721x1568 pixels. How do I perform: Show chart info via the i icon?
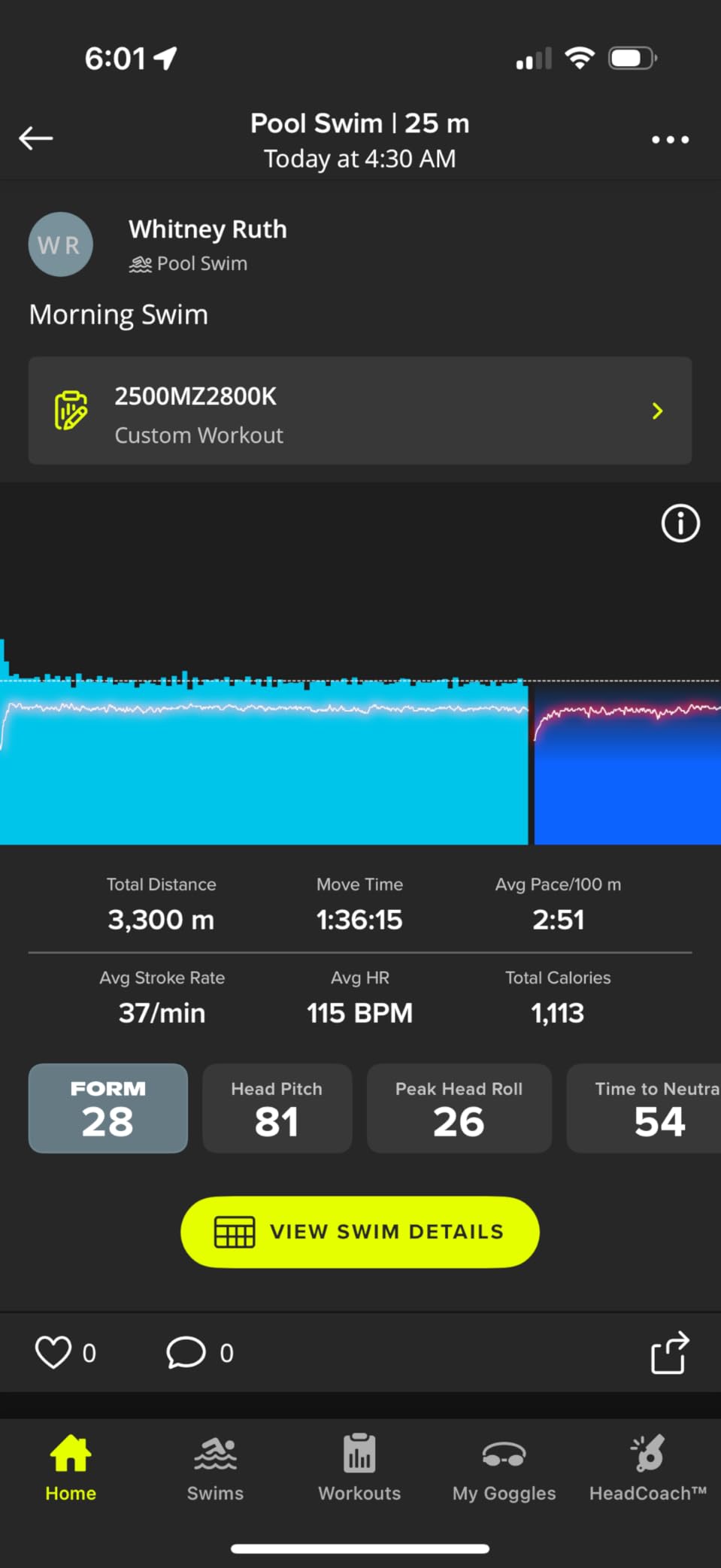[680, 523]
